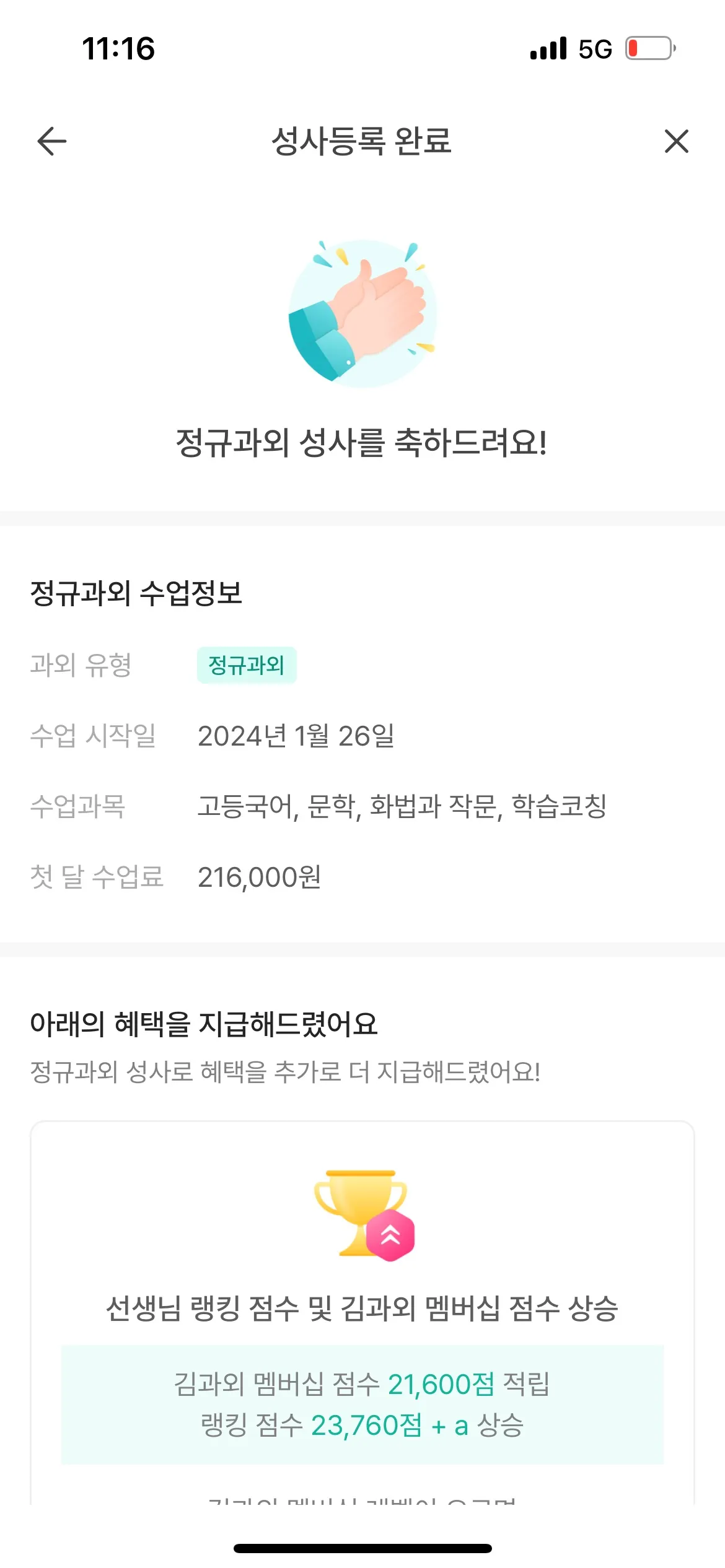Select the 정규과외 type badge
This screenshot has height=1568, width=725.
[247, 665]
